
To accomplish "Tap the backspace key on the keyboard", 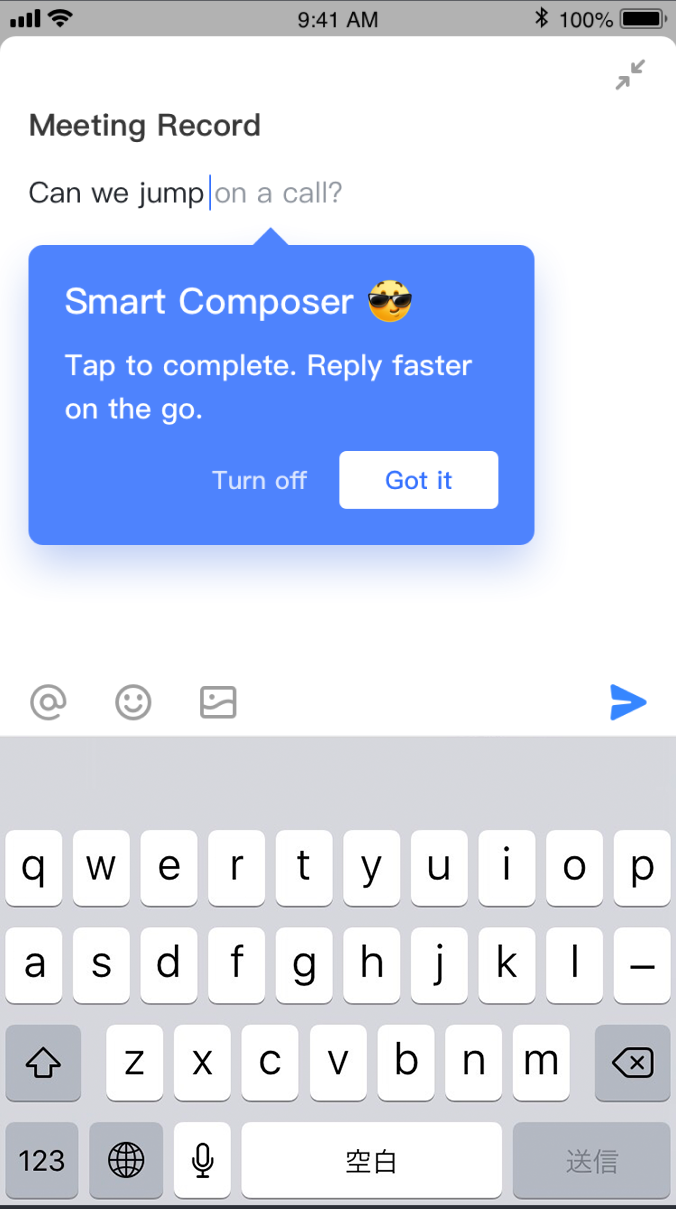I will click(x=632, y=1063).
